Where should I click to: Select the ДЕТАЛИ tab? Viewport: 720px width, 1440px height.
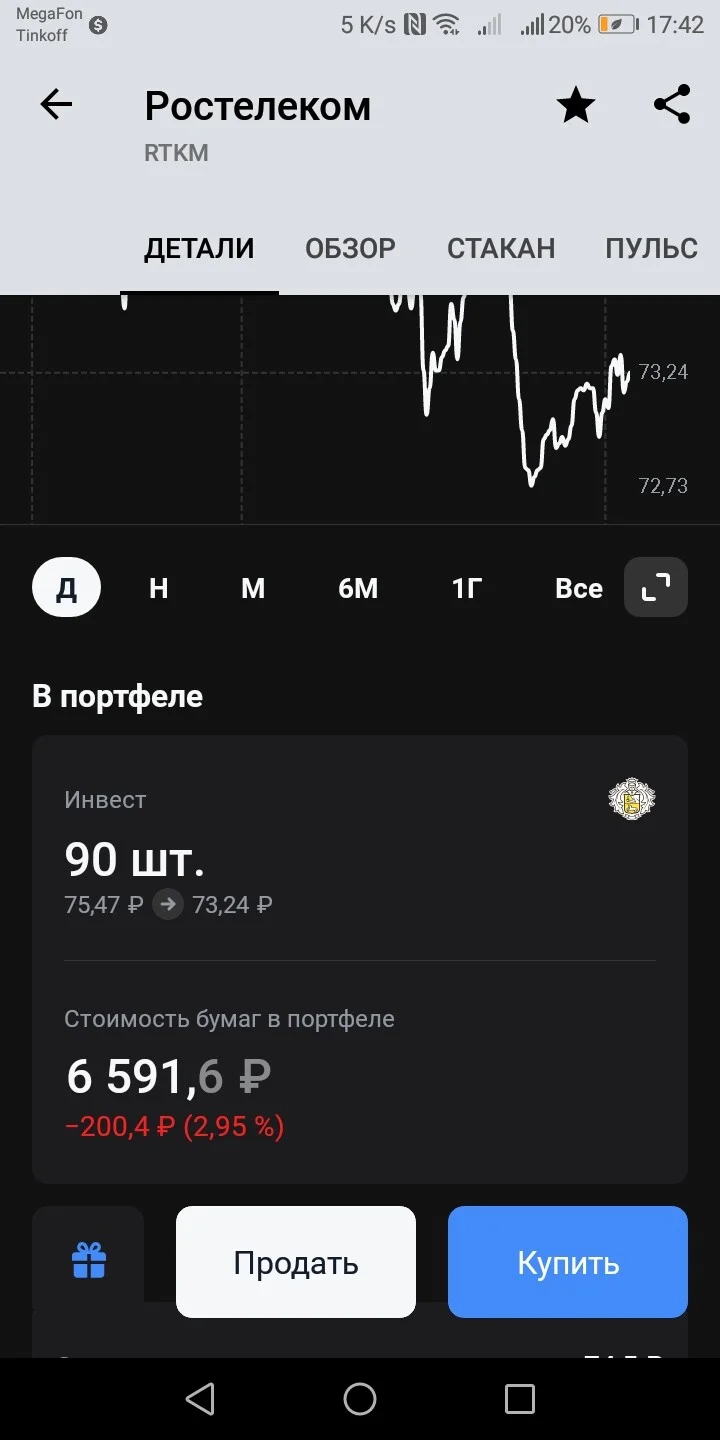pos(199,248)
